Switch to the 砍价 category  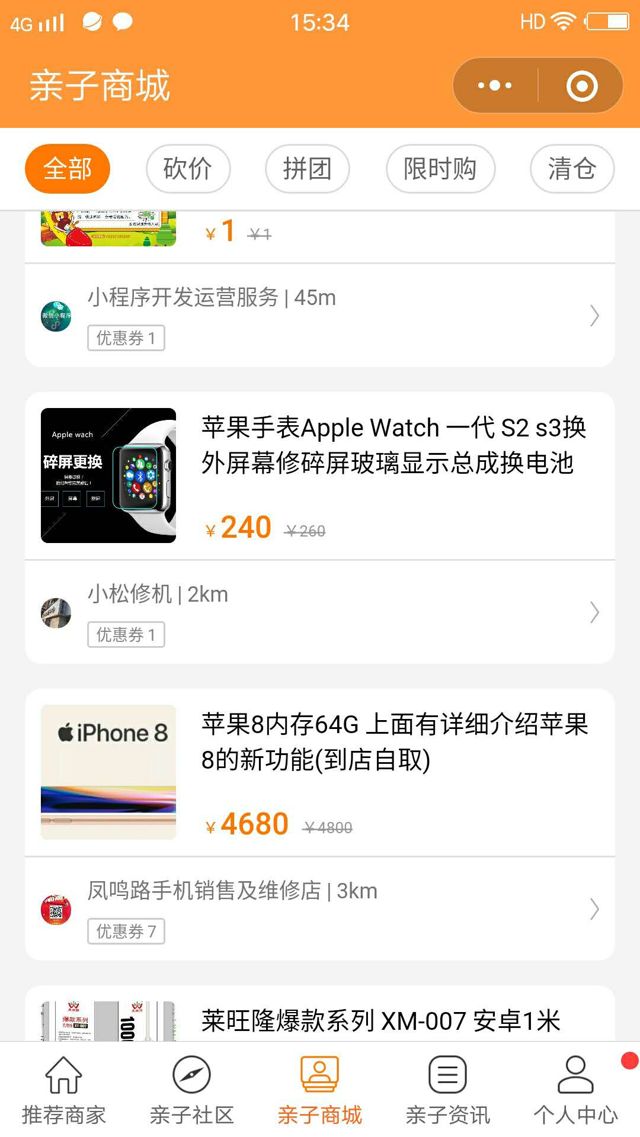click(188, 169)
